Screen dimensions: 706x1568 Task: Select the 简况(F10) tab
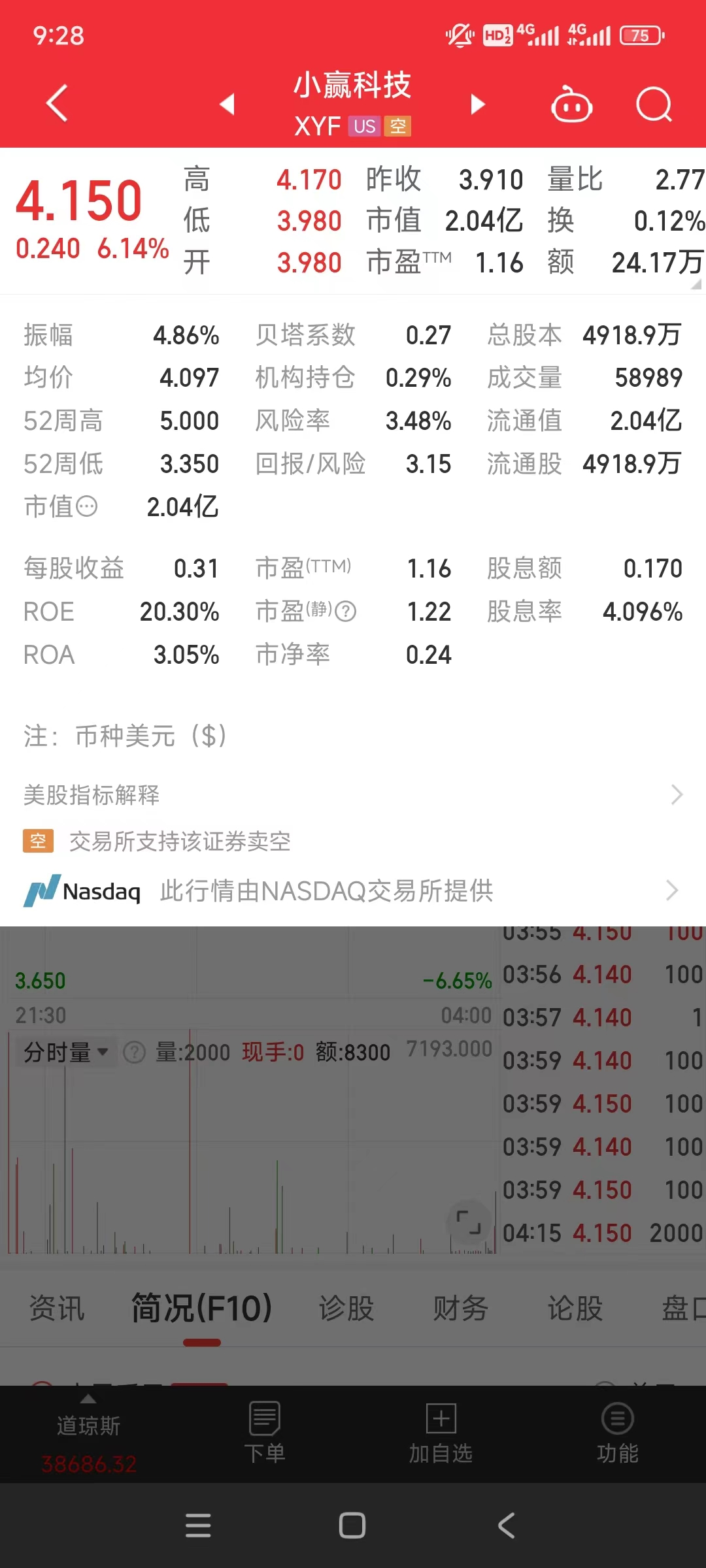[201, 1309]
